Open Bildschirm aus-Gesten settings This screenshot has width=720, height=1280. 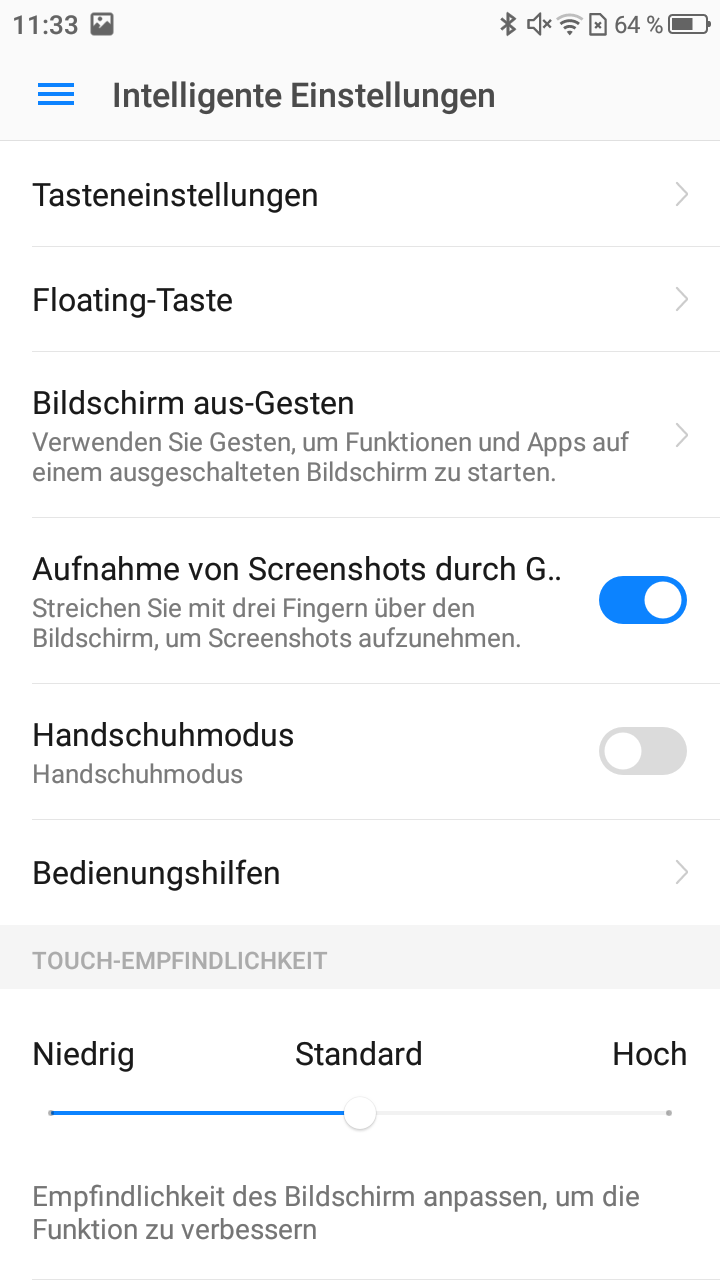pos(360,436)
